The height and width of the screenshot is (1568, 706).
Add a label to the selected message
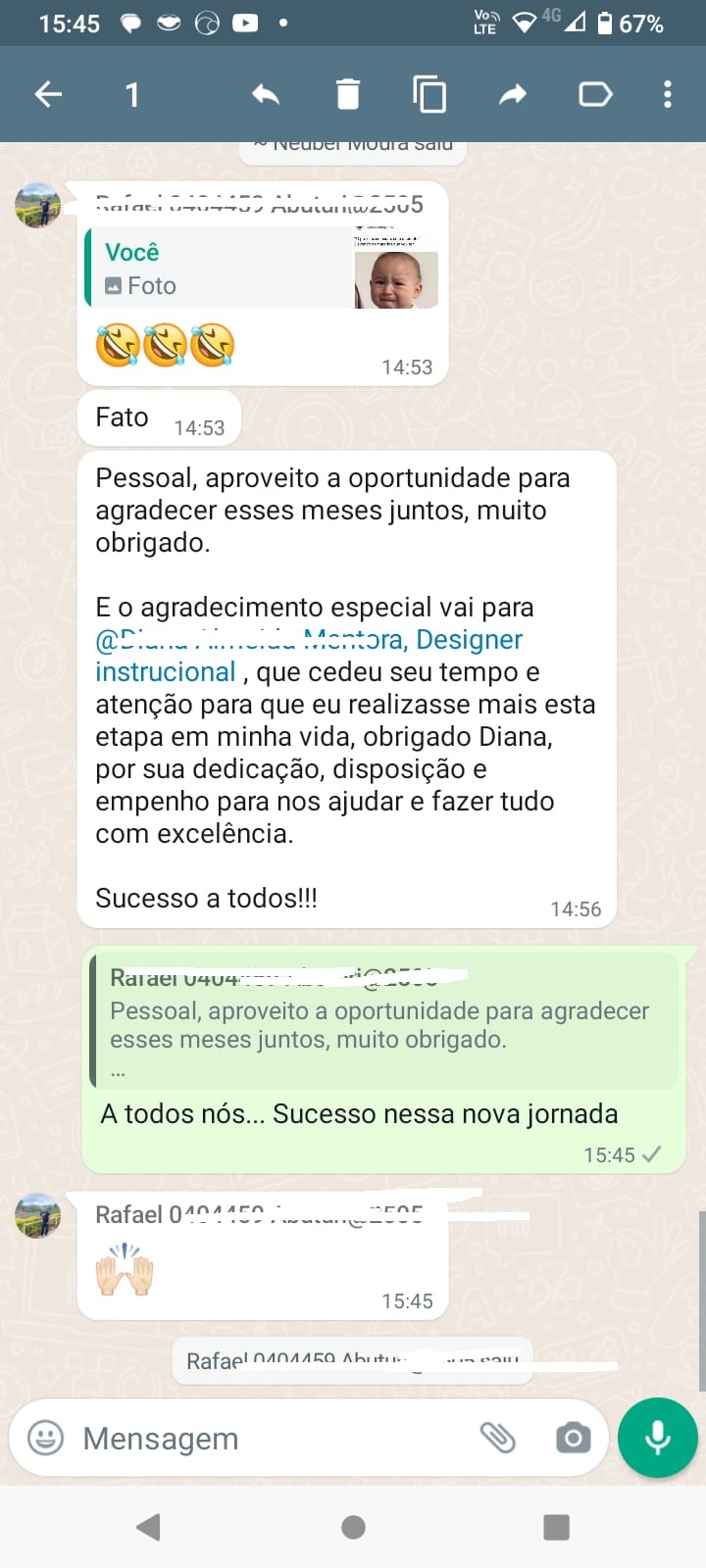(595, 94)
